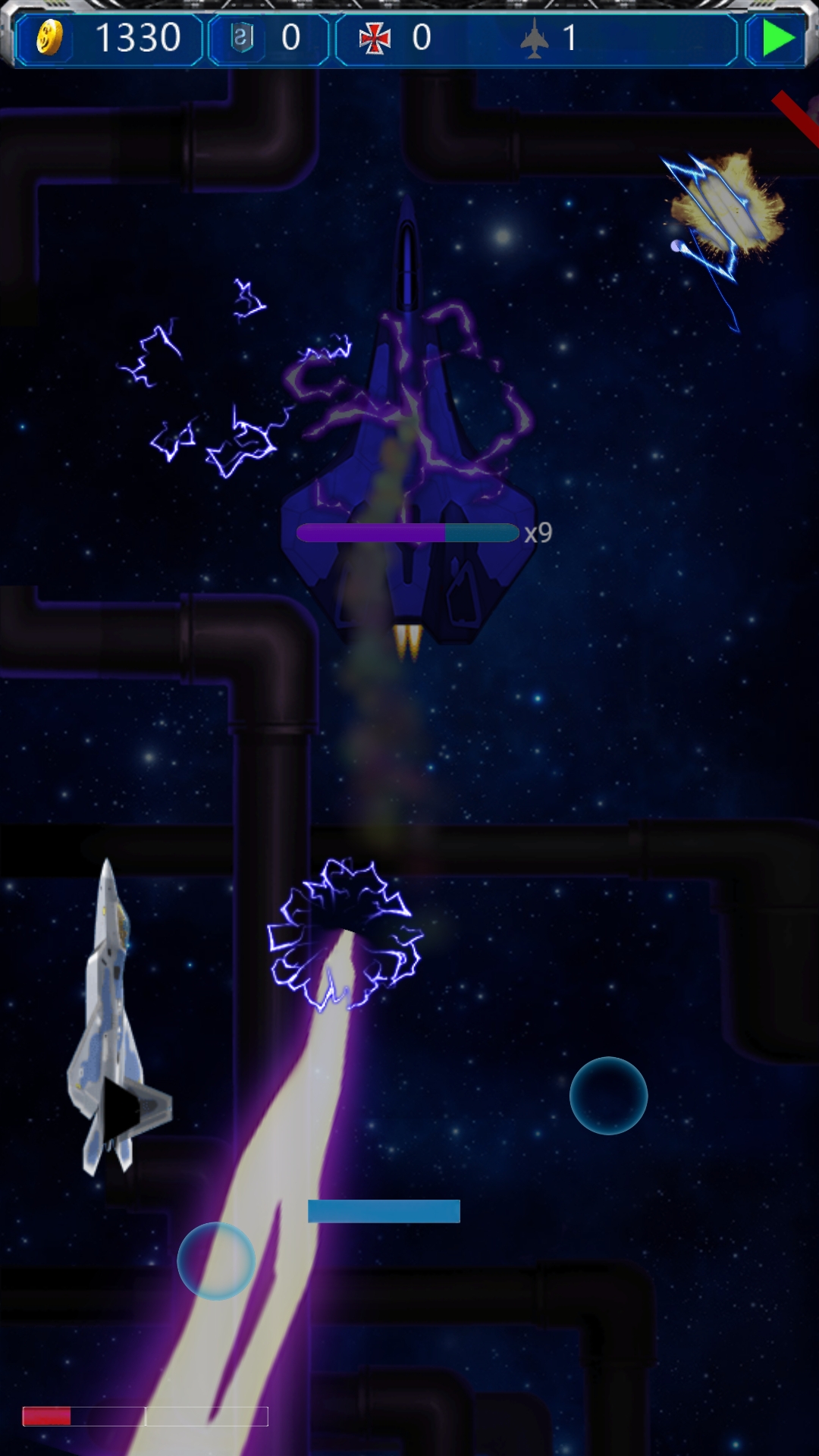Tap the green play button
The width and height of the screenshot is (819, 1456).
point(777,38)
